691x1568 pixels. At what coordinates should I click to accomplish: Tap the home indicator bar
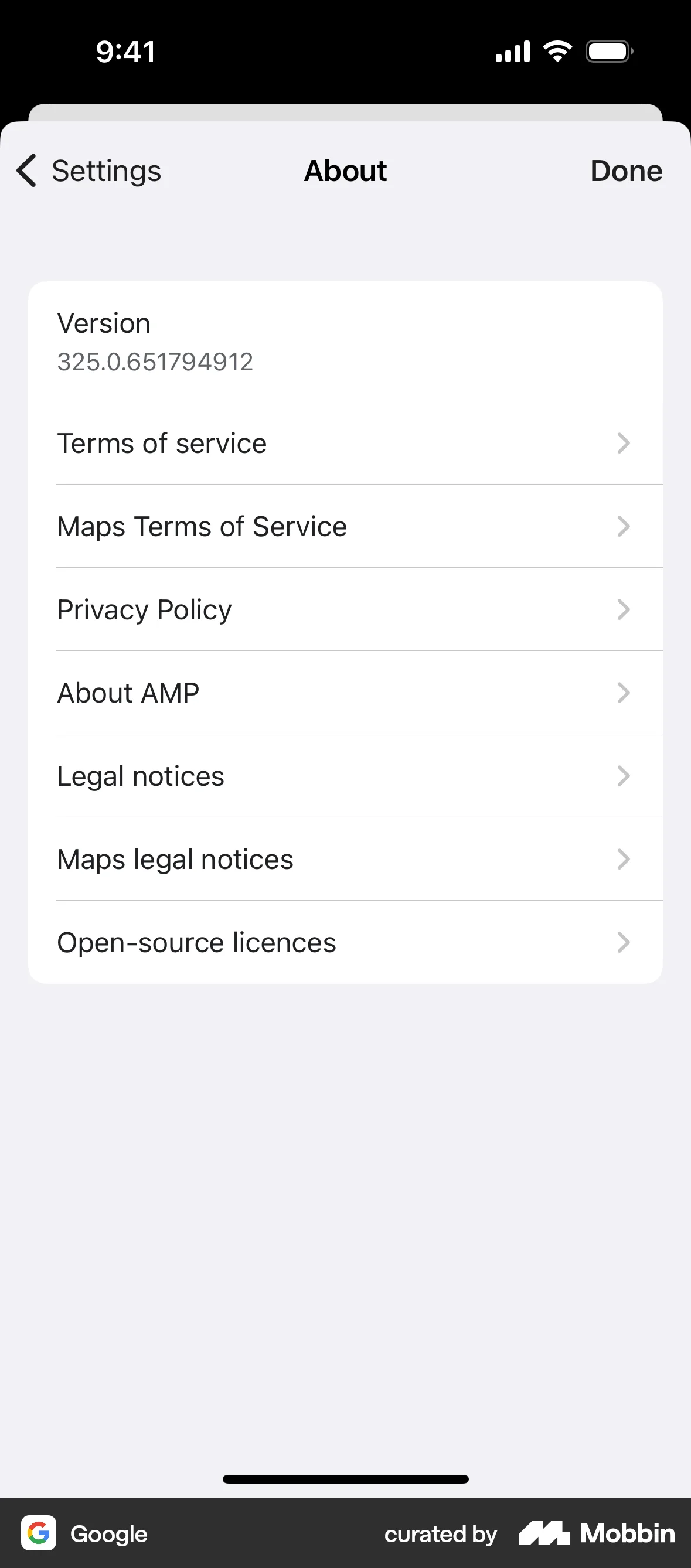(x=345, y=1478)
